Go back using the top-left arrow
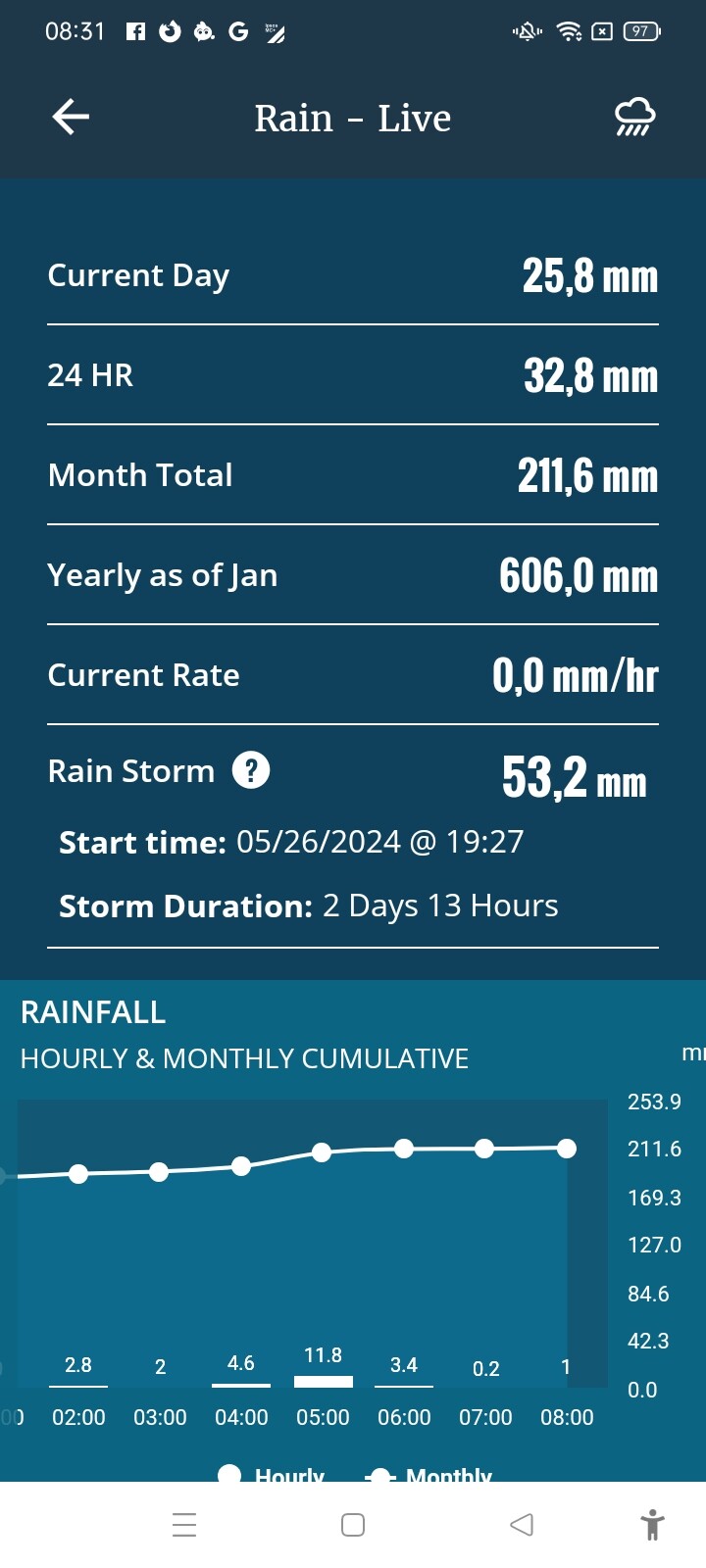The image size is (706, 1568). click(71, 118)
